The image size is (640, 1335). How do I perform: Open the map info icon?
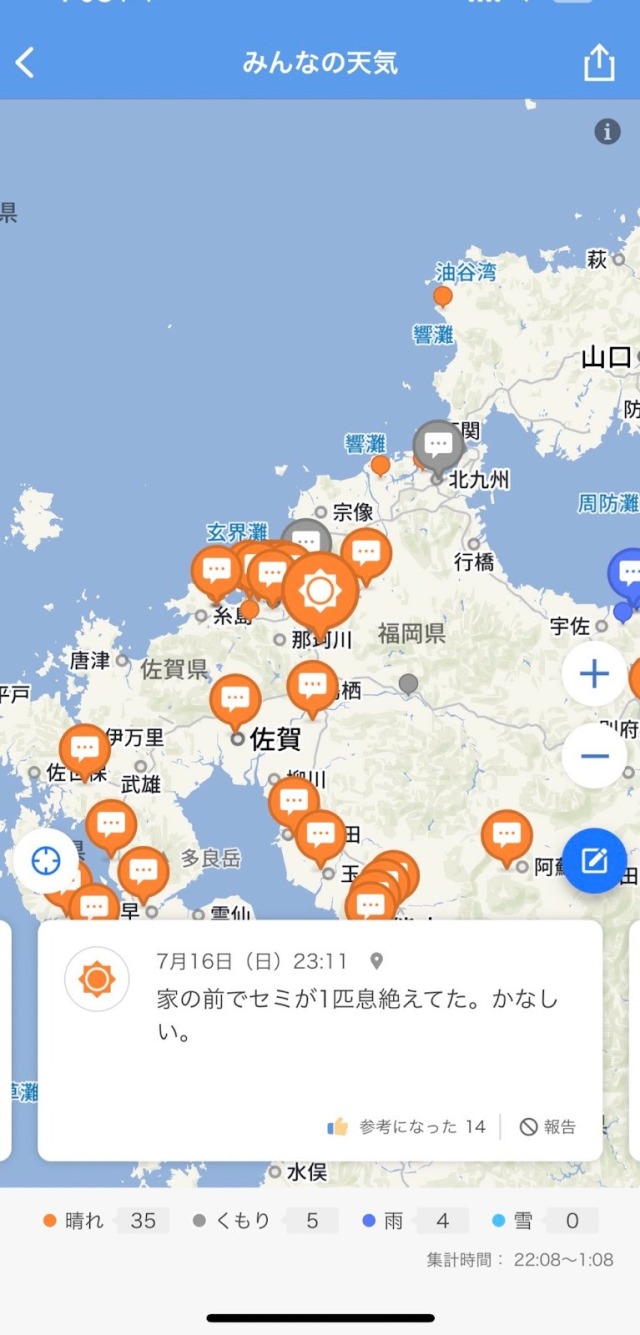tap(607, 131)
